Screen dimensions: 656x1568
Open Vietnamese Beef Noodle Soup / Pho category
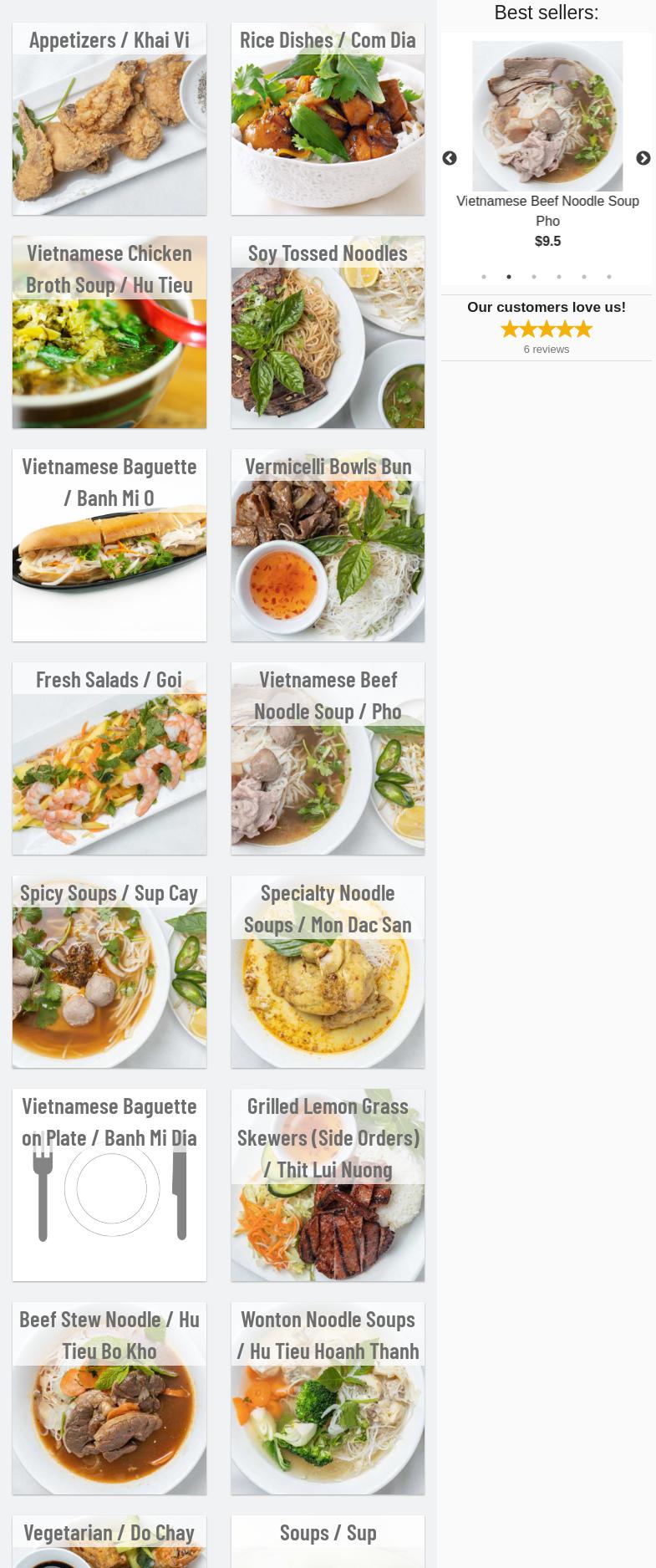[x=328, y=759]
